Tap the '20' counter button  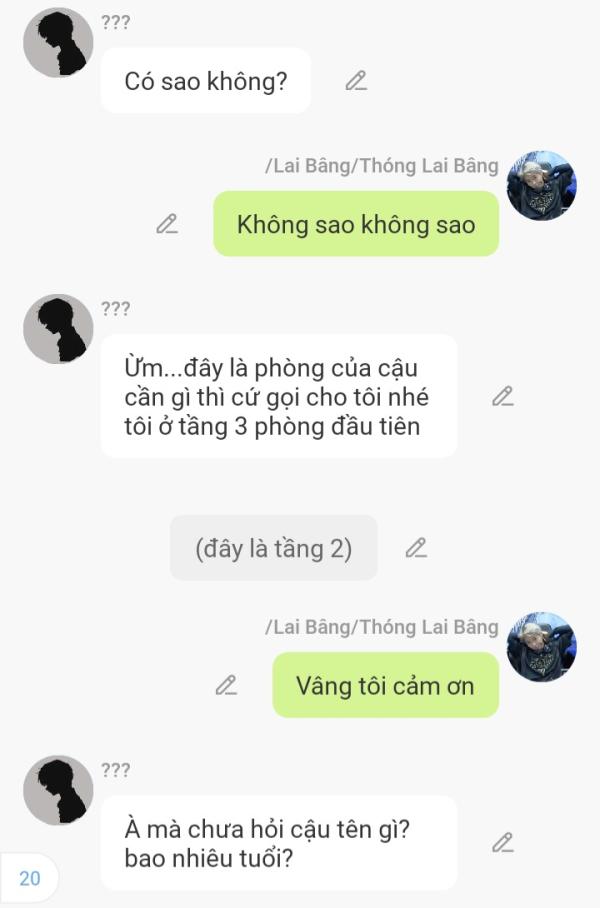point(30,878)
